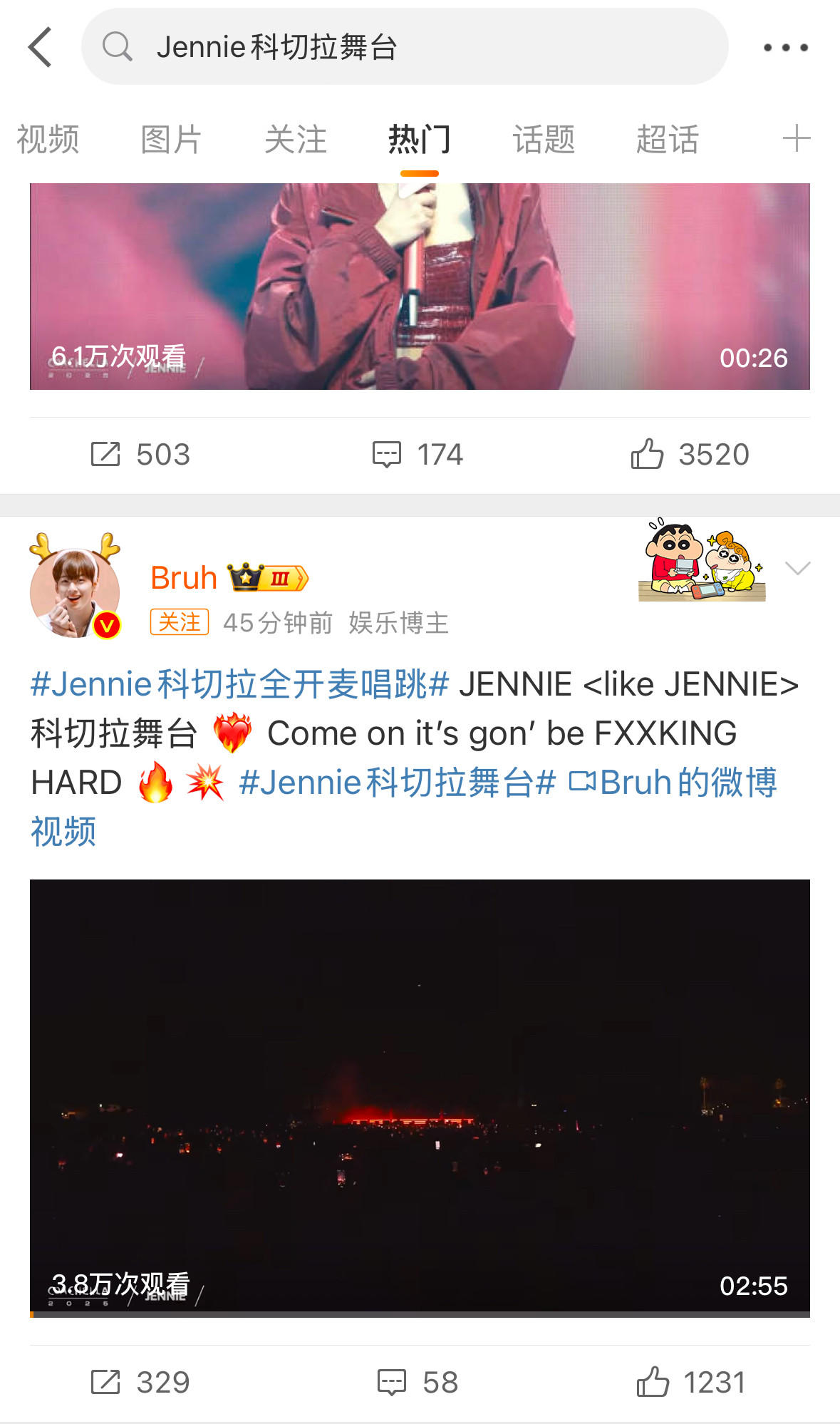Expand the dropdown arrow on Bruh's post
Image resolution: width=840 pixels, height=1424 pixels.
797,567
